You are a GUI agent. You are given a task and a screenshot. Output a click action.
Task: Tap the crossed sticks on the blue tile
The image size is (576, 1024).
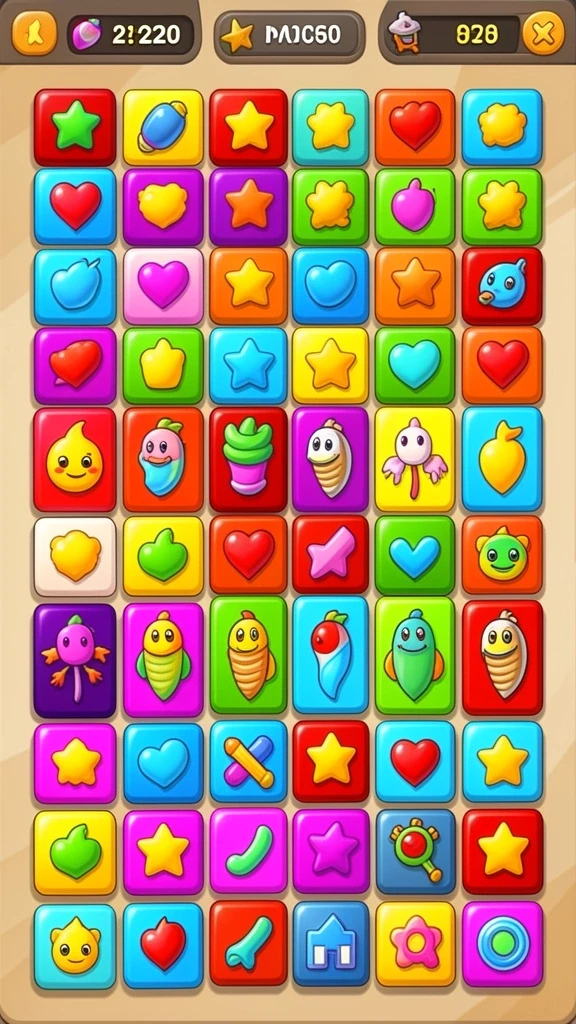(248, 761)
